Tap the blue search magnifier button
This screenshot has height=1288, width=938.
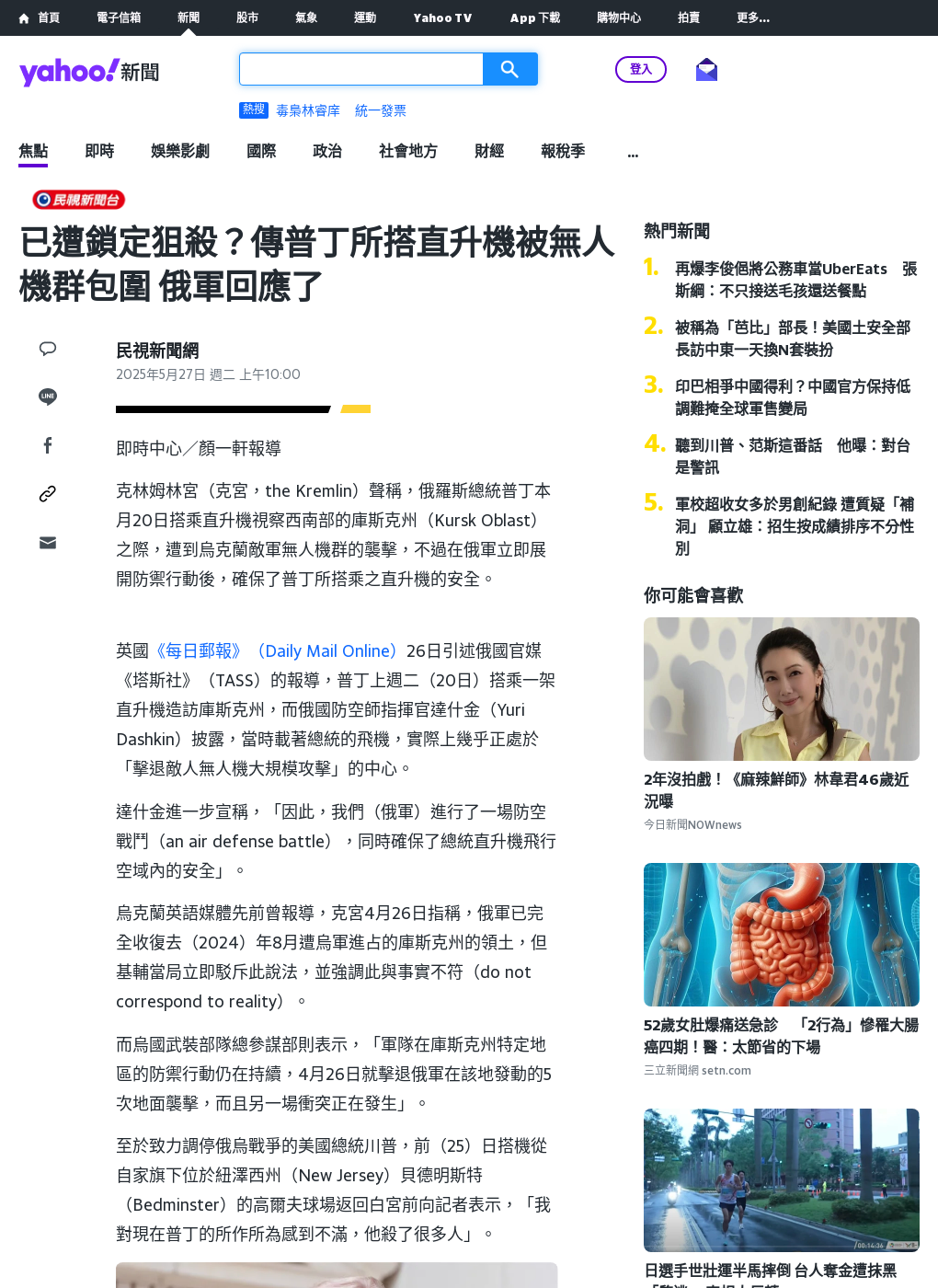click(509, 69)
